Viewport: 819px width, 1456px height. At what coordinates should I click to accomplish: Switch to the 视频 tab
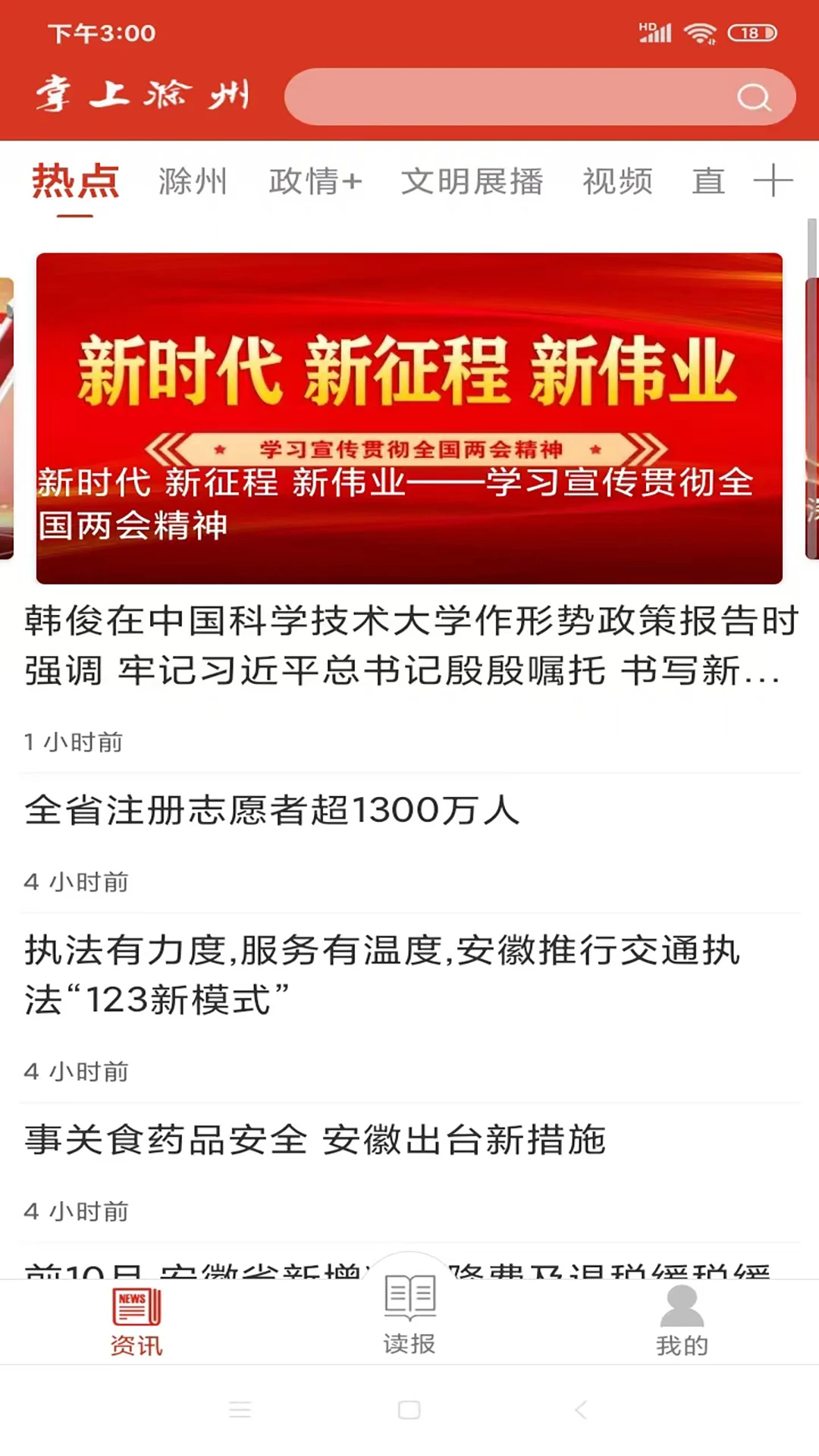pyautogui.click(x=617, y=180)
